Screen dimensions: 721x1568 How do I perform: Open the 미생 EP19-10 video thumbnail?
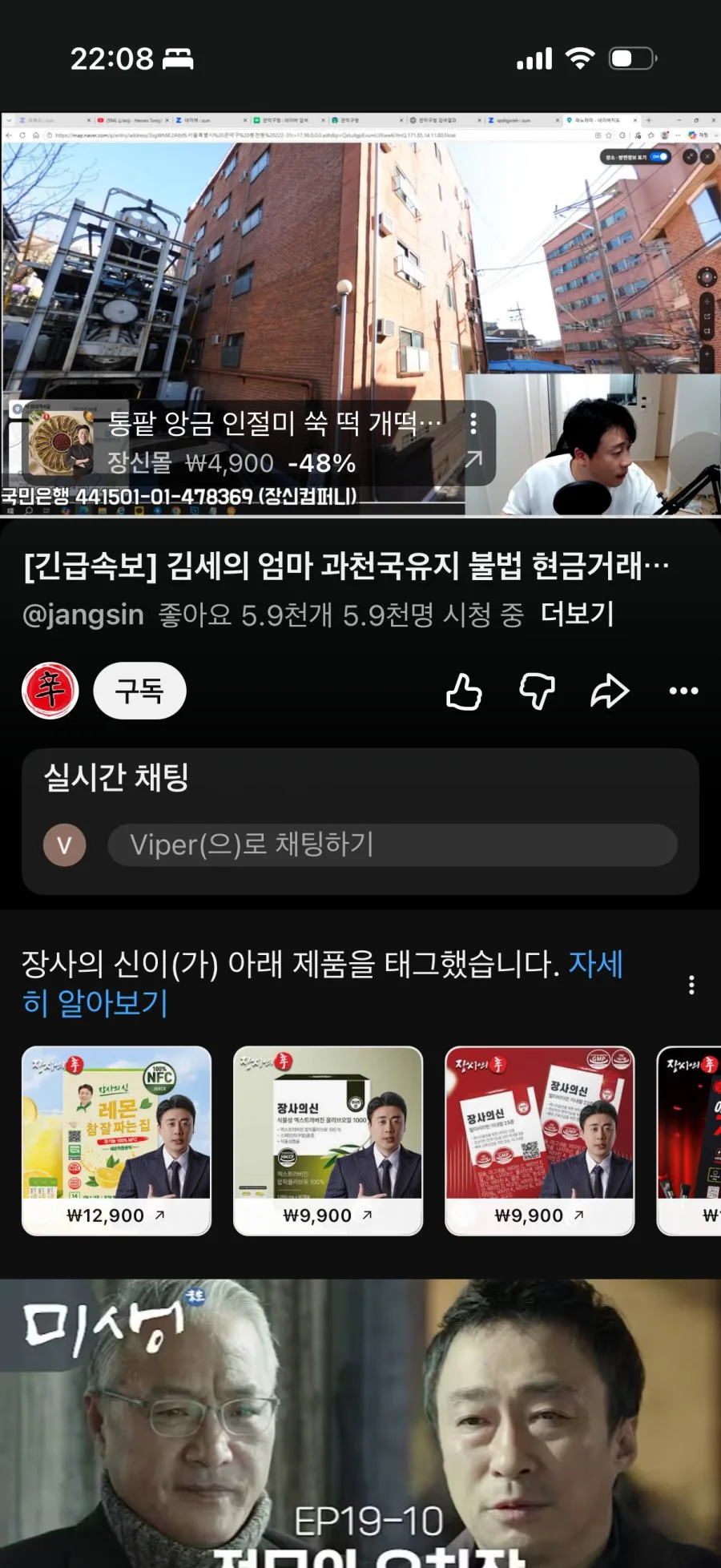click(360, 1423)
